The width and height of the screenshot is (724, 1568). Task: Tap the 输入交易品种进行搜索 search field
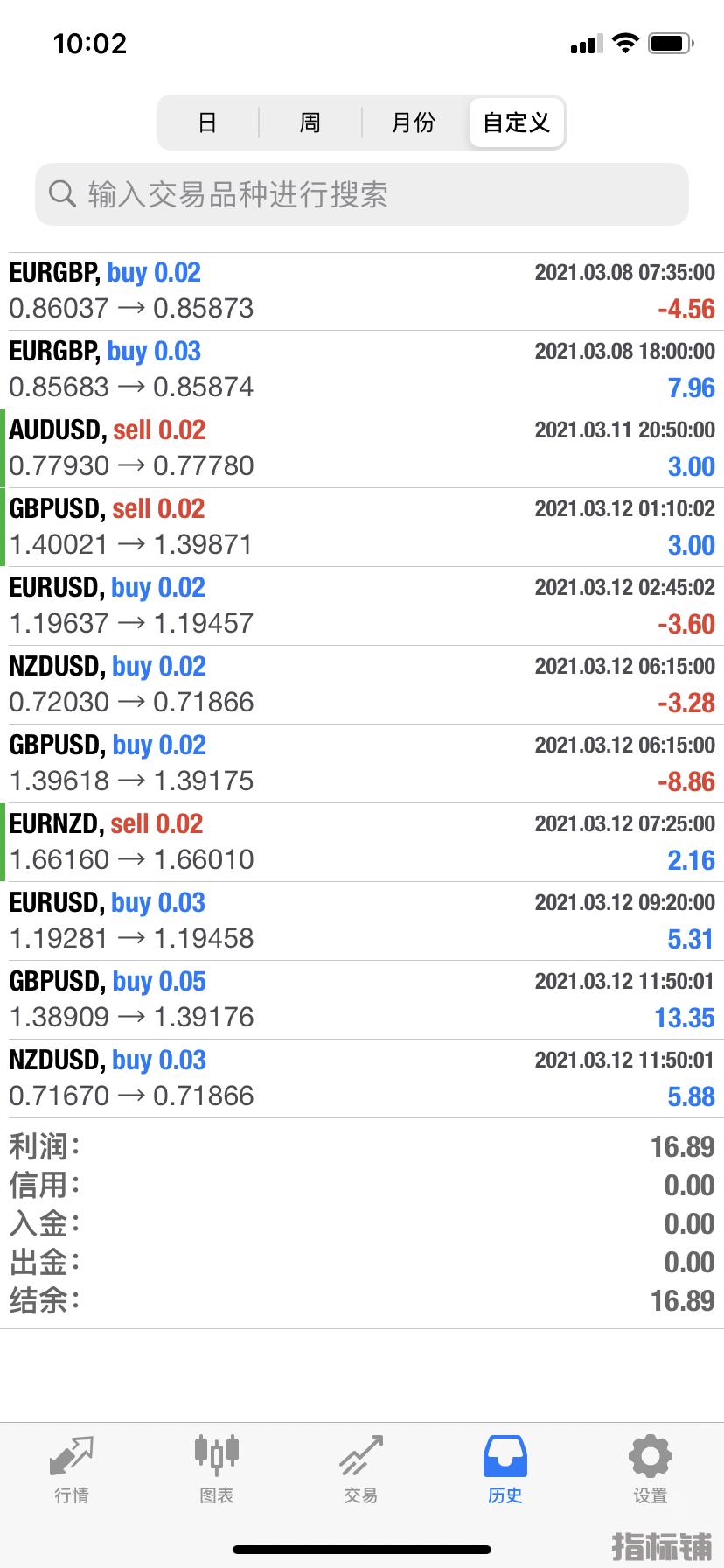(362, 194)
